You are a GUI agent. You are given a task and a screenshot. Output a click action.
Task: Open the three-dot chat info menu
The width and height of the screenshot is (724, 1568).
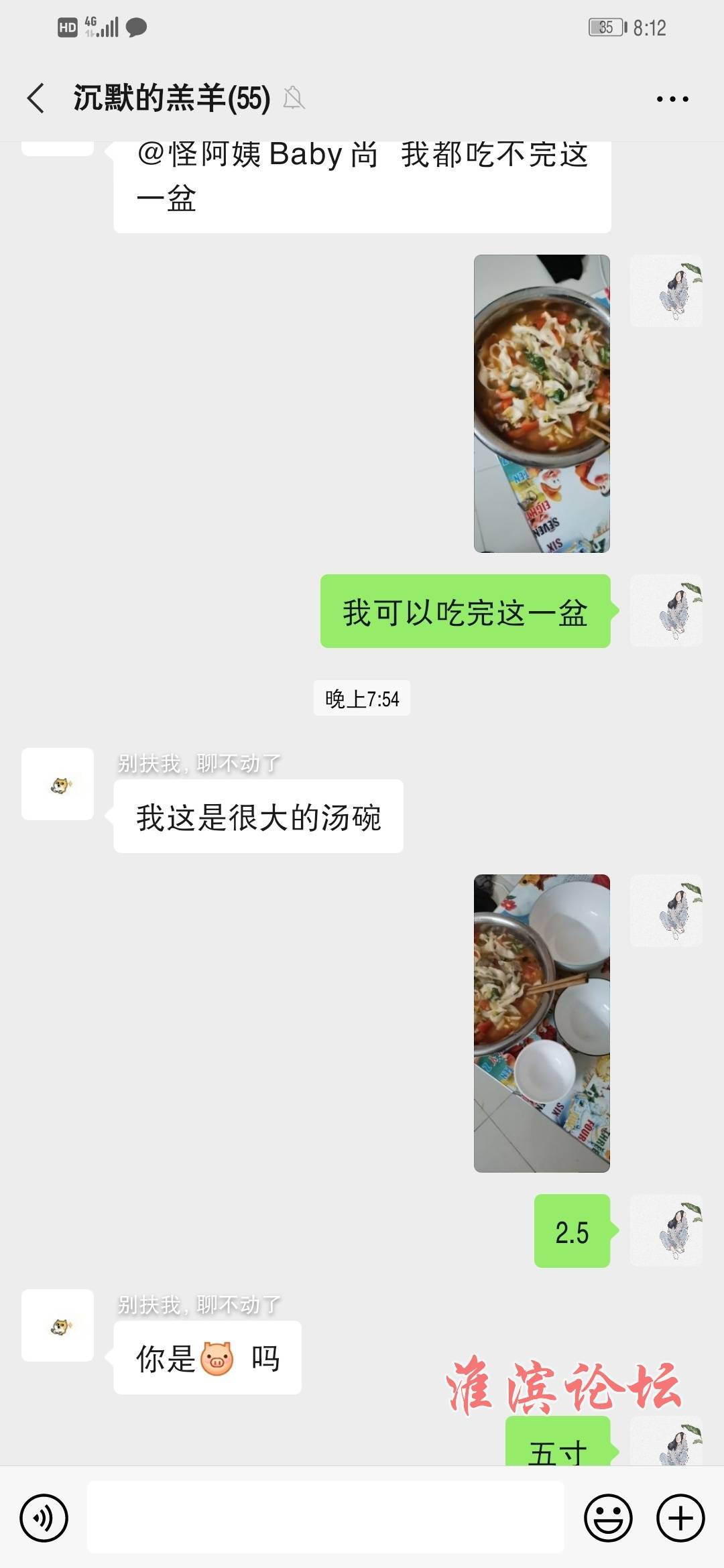672,99
